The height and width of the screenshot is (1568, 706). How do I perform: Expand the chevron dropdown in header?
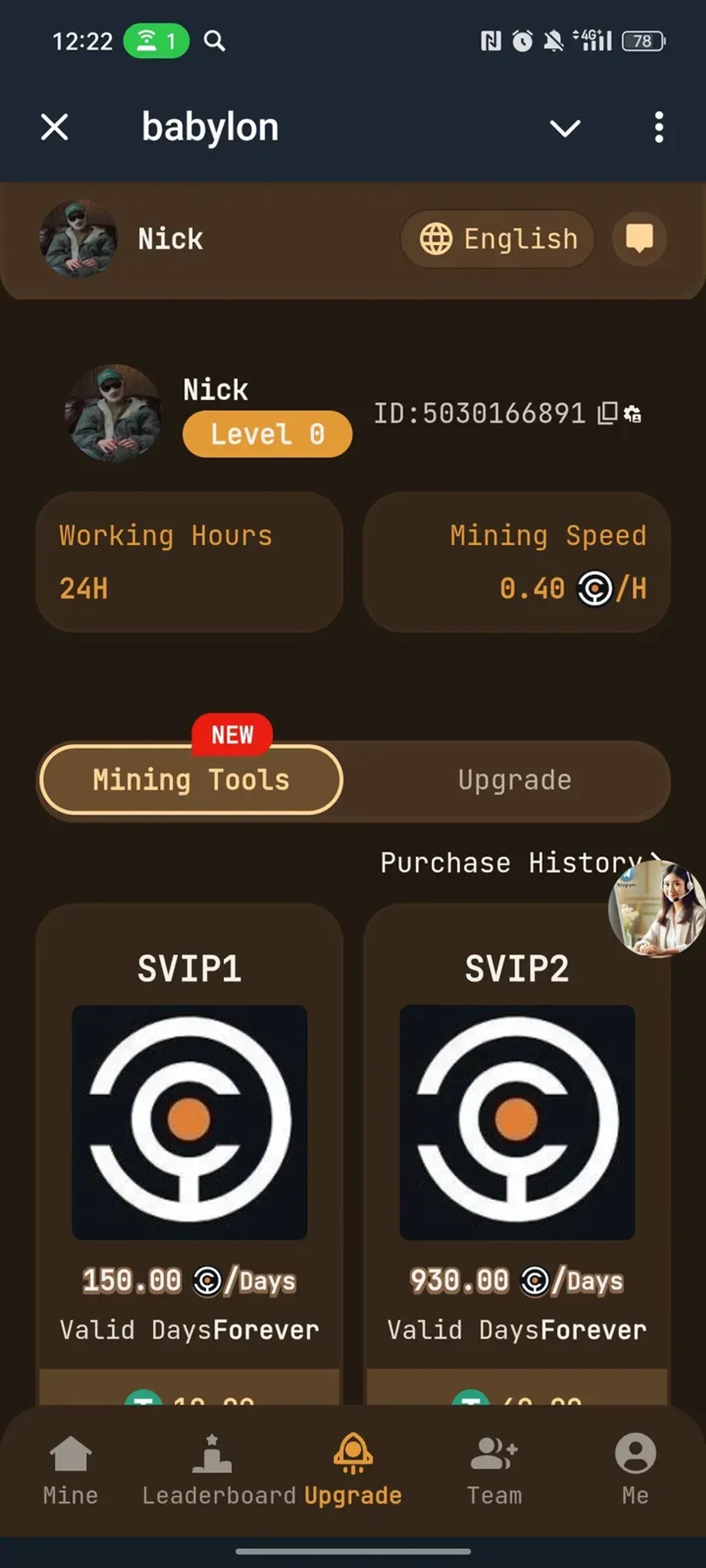[x=565, y=128]
